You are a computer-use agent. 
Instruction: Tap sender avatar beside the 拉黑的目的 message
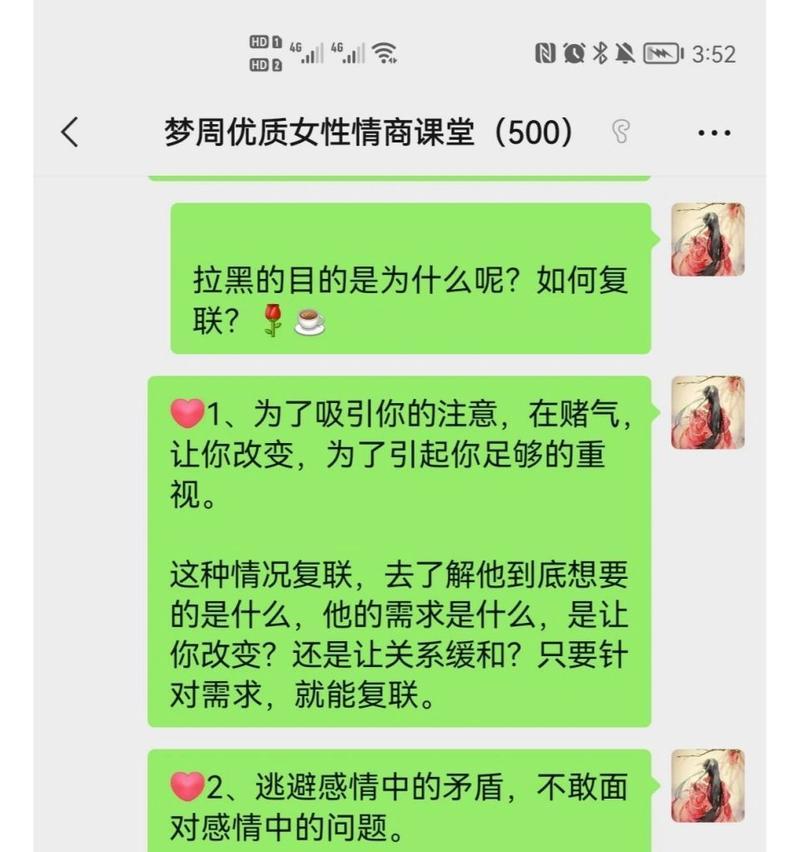tap(707, 240)
